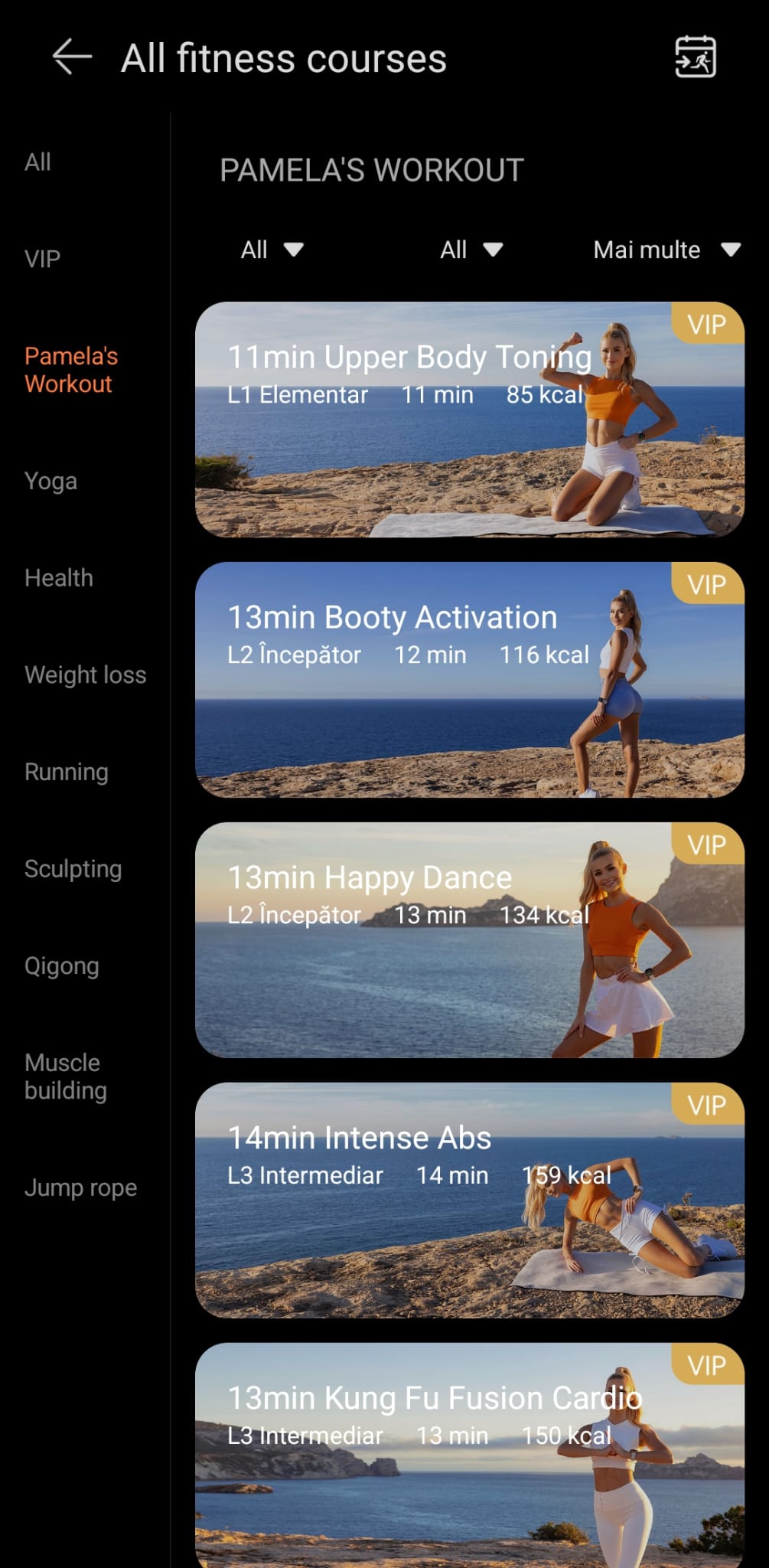Open the Yoga category
769x1568 pixels.
[51, 482]
